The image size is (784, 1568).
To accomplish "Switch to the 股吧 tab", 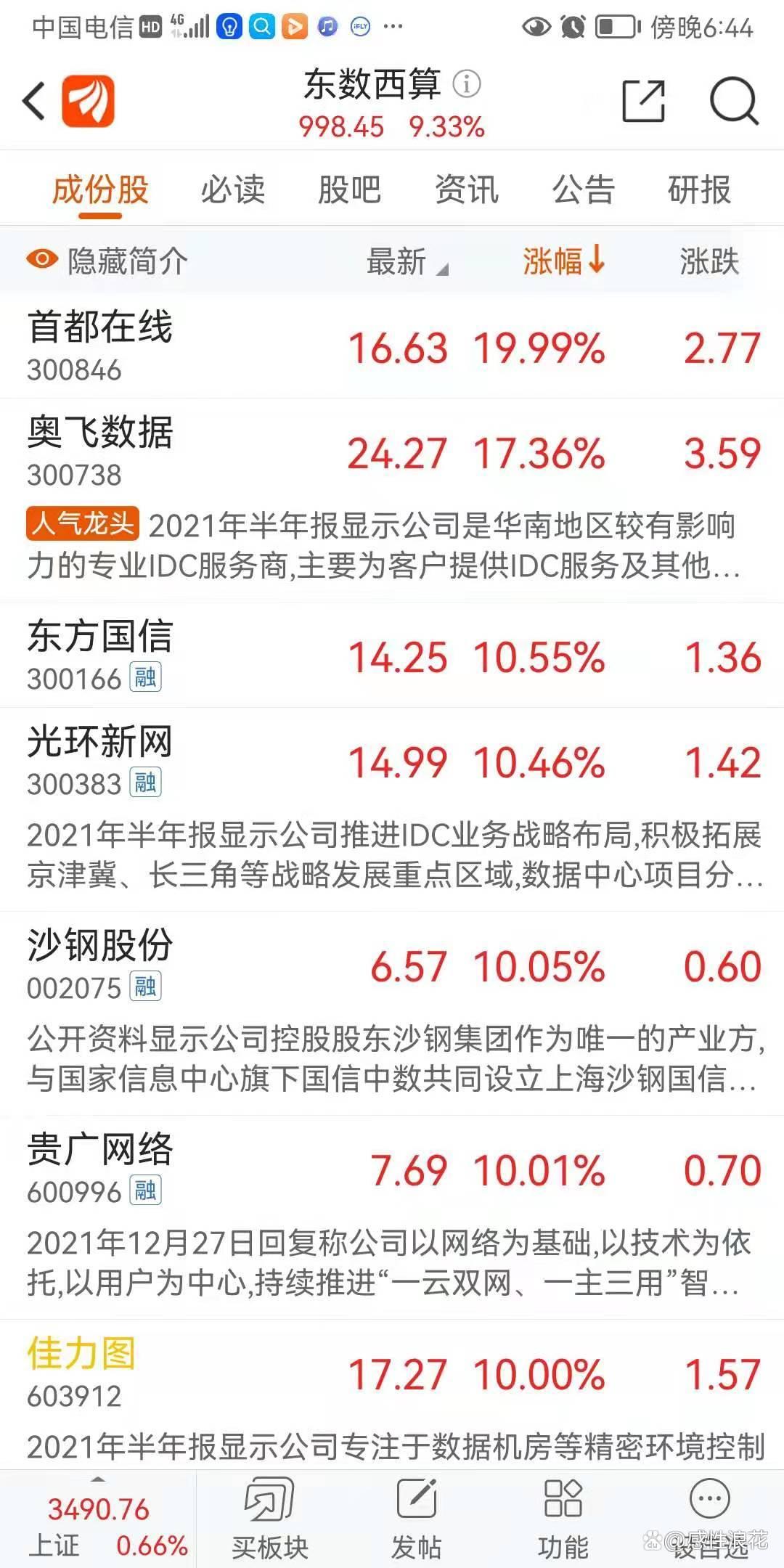I will (349, 190).
